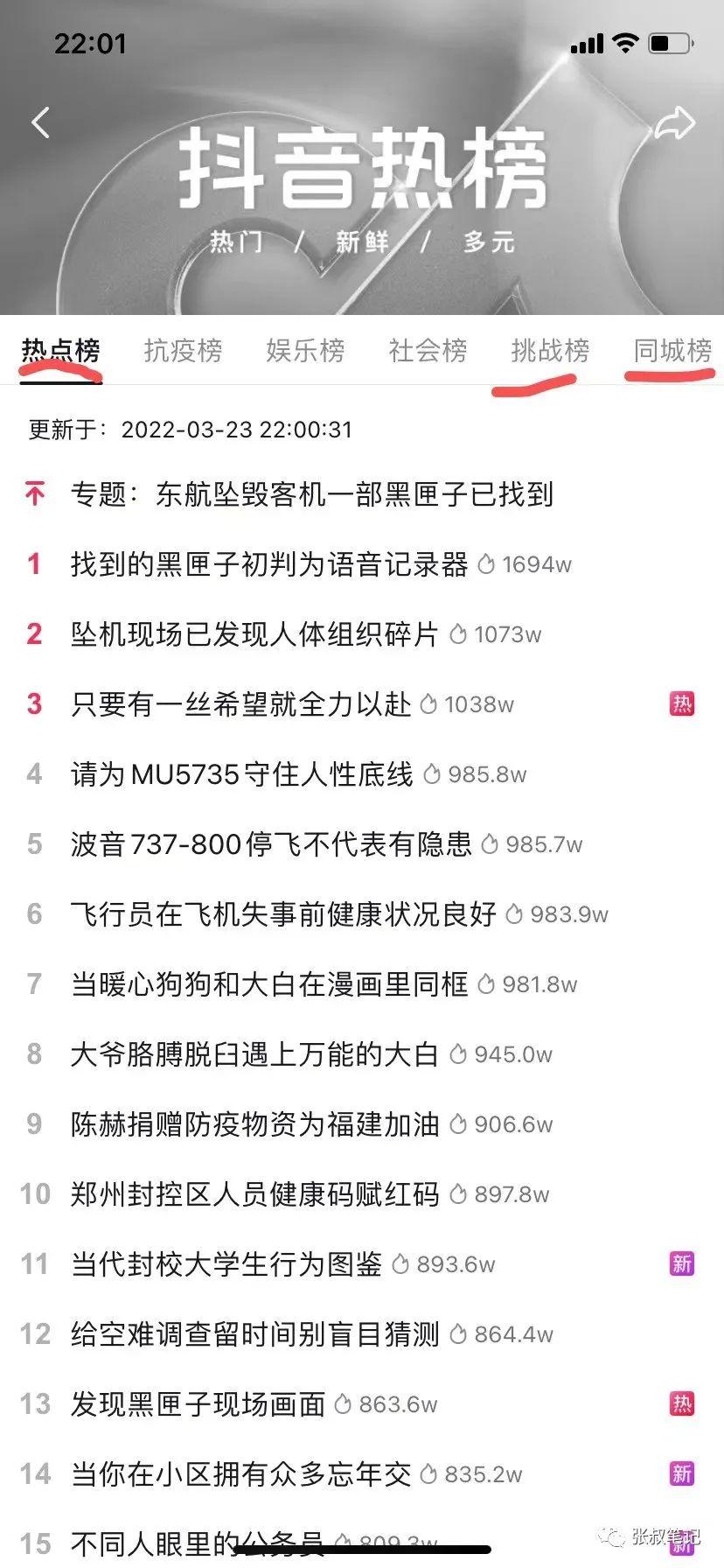Switch to the 挑战榜 tab

coord(550,351)
